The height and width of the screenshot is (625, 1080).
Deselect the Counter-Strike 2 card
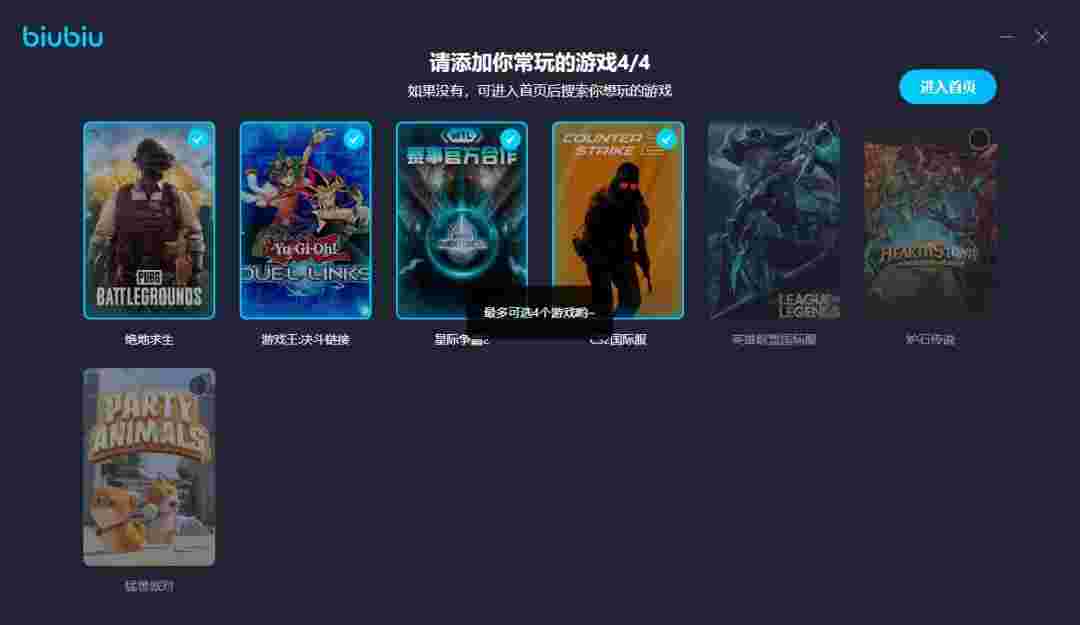618,221
